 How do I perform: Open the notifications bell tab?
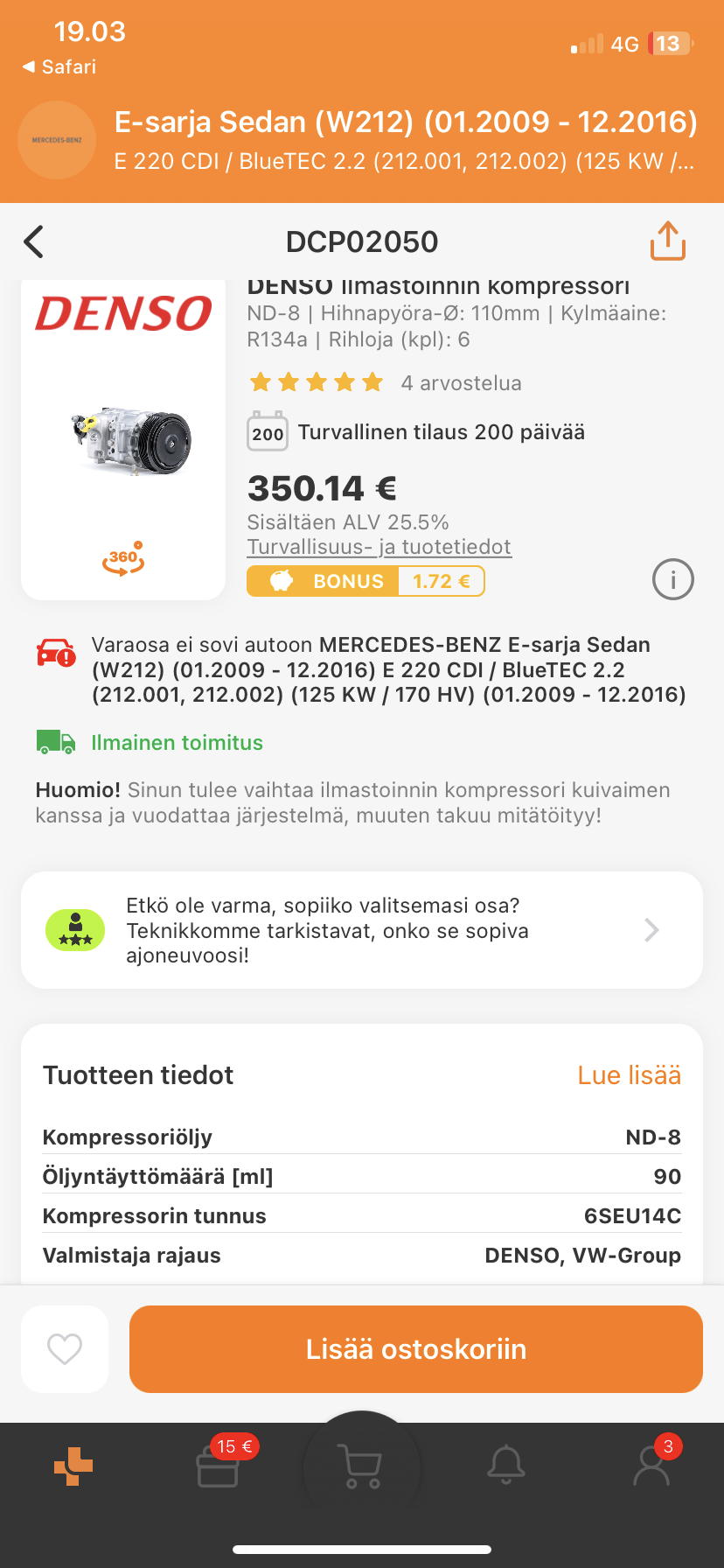[506, 1466]
